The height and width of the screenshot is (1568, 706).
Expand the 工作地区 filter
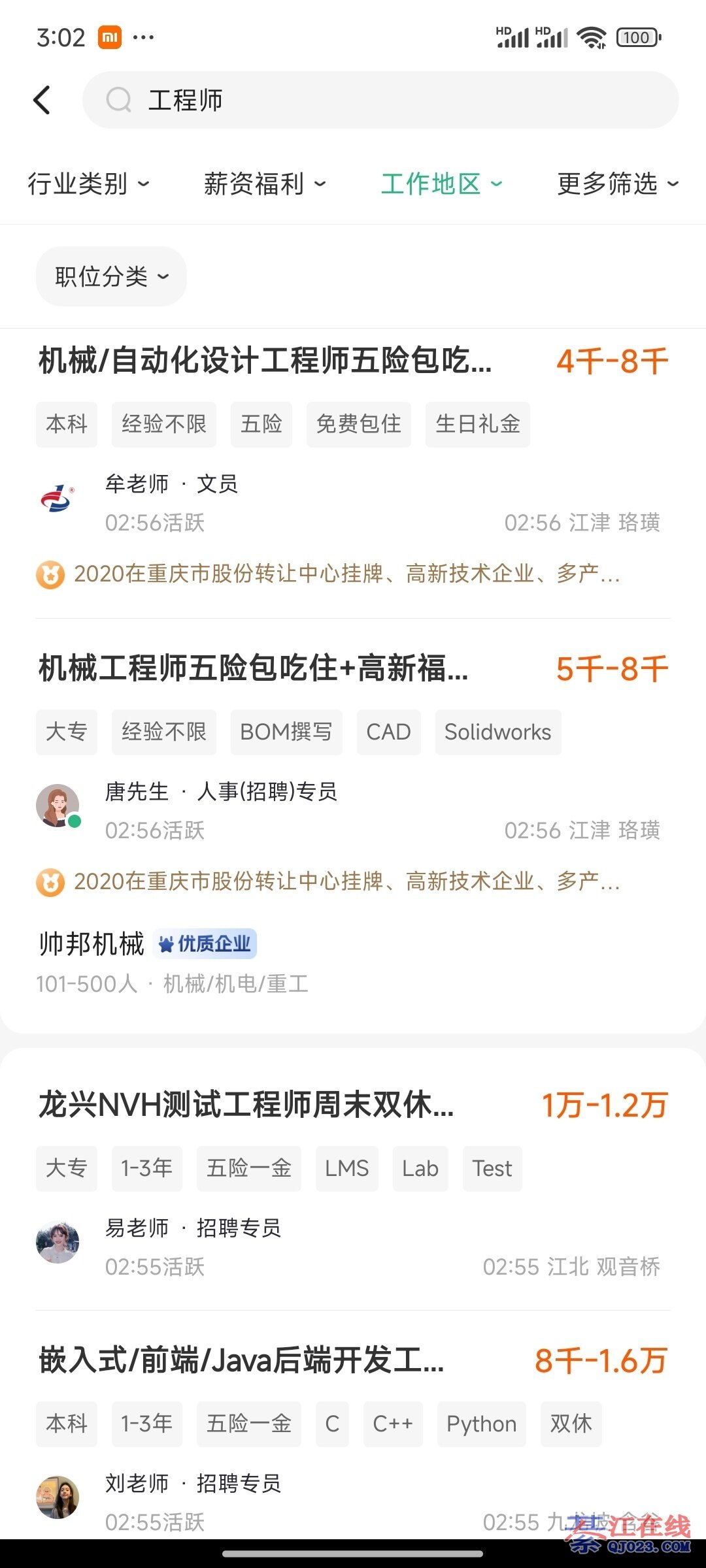point(441,184)
